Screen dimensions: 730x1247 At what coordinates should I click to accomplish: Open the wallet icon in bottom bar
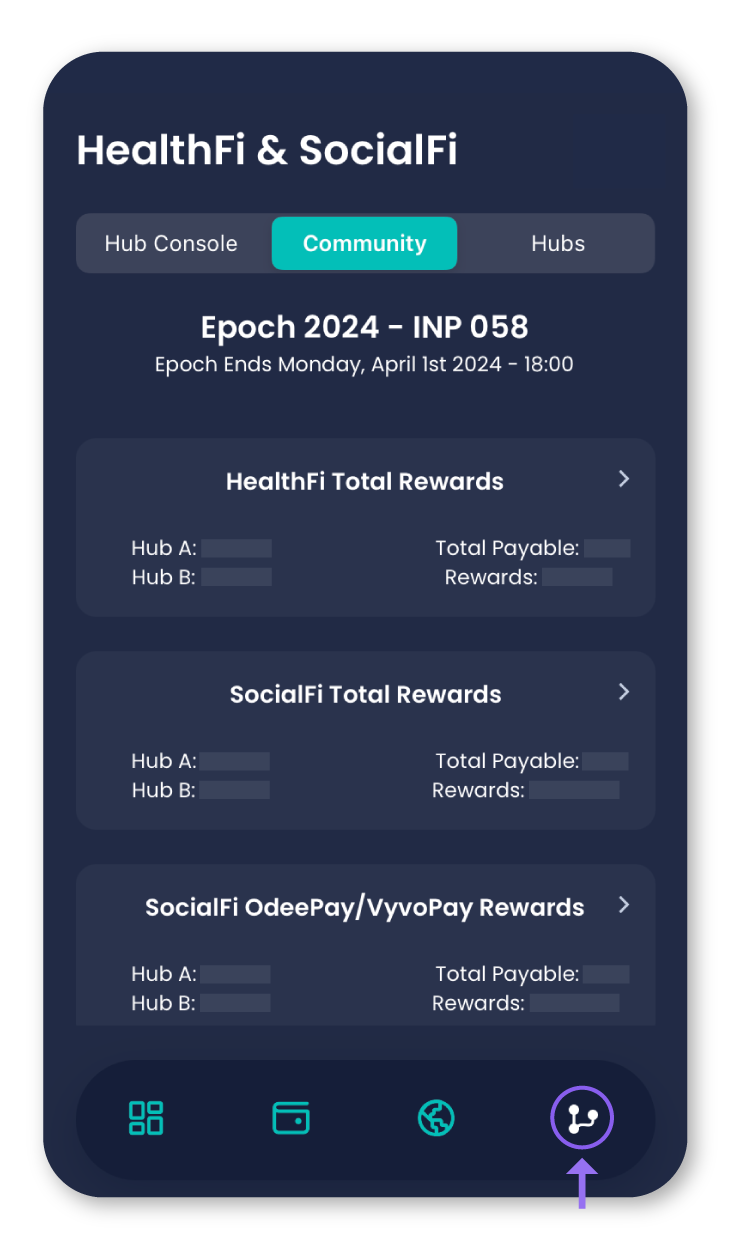click(291, 1117)
